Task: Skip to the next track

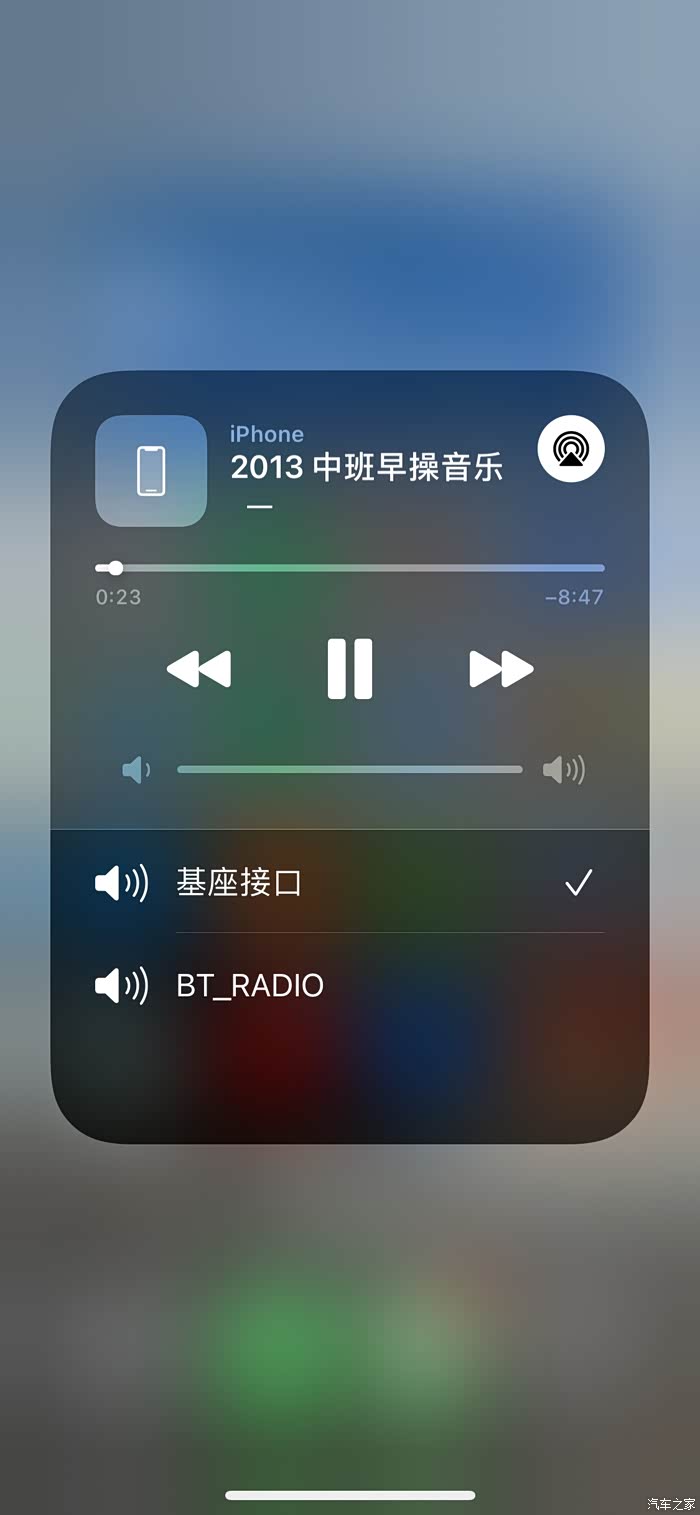Action: pyautogui.click(x=501, y=669)
